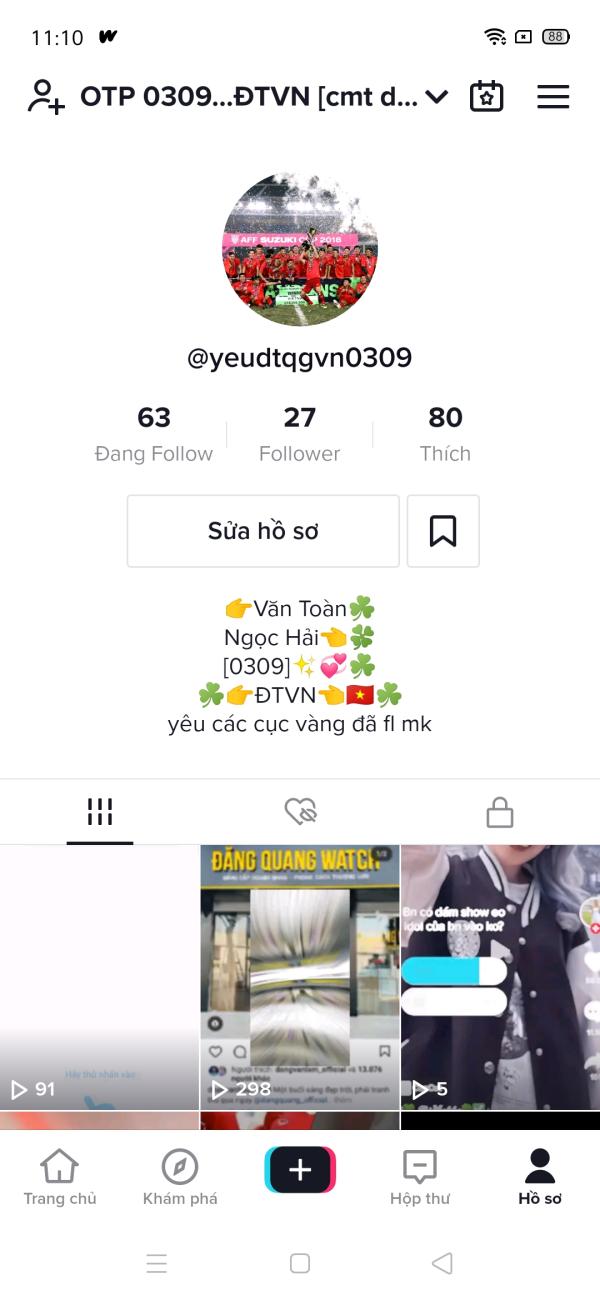Switch to the private videos lock tab
The height and width of the screenshot is (1300, 600).
tap(500, 812)
